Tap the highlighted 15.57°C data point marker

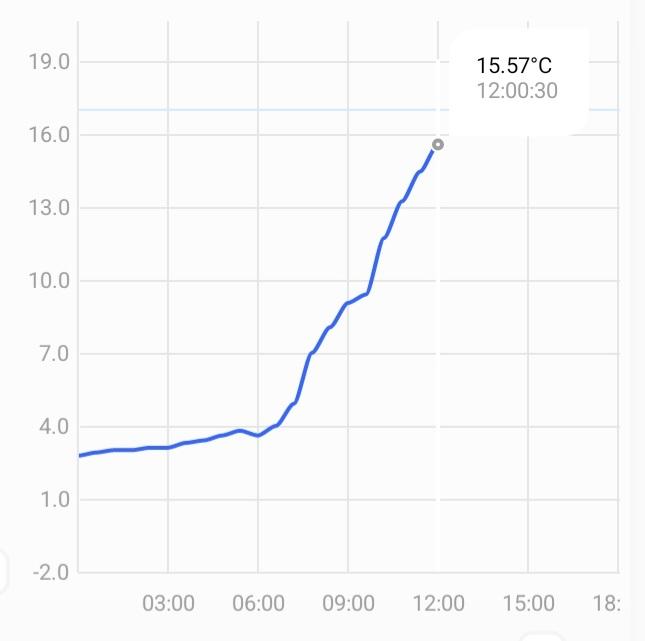tap(438, 145)
